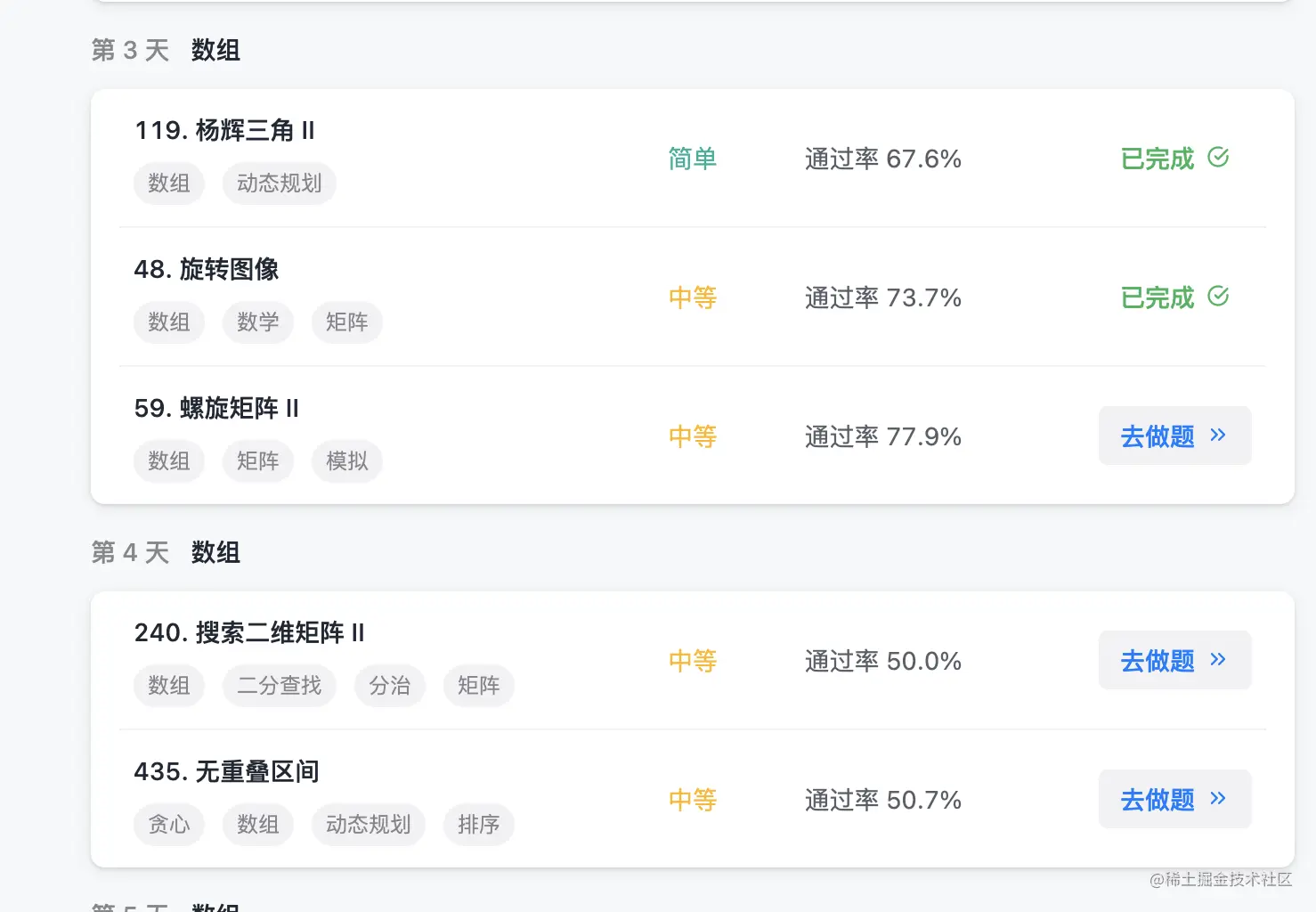Select the 排序 tag under 无重叠区间
The height and width of the screenshot is (912, 1316).
[478, 825]
